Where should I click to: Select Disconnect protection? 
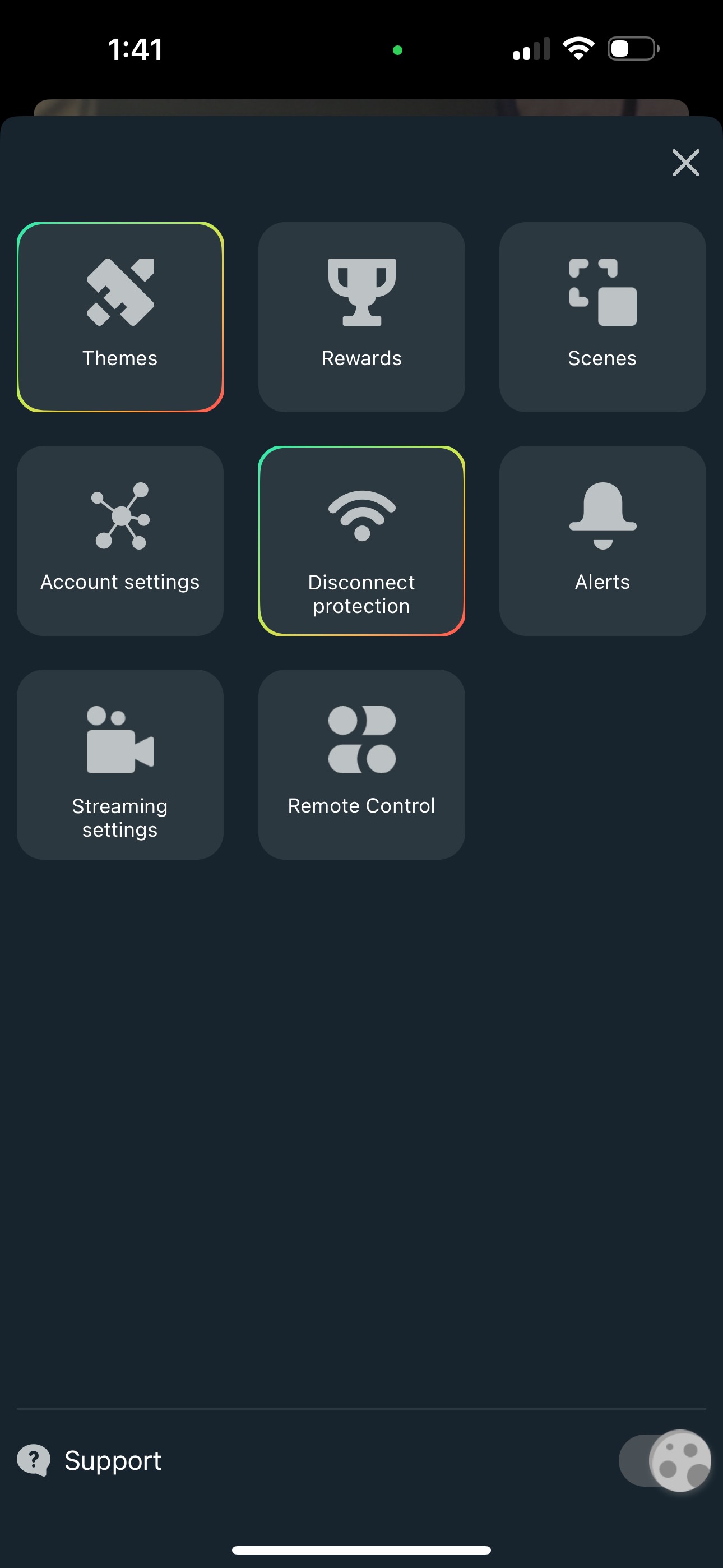tap(361, 541)
